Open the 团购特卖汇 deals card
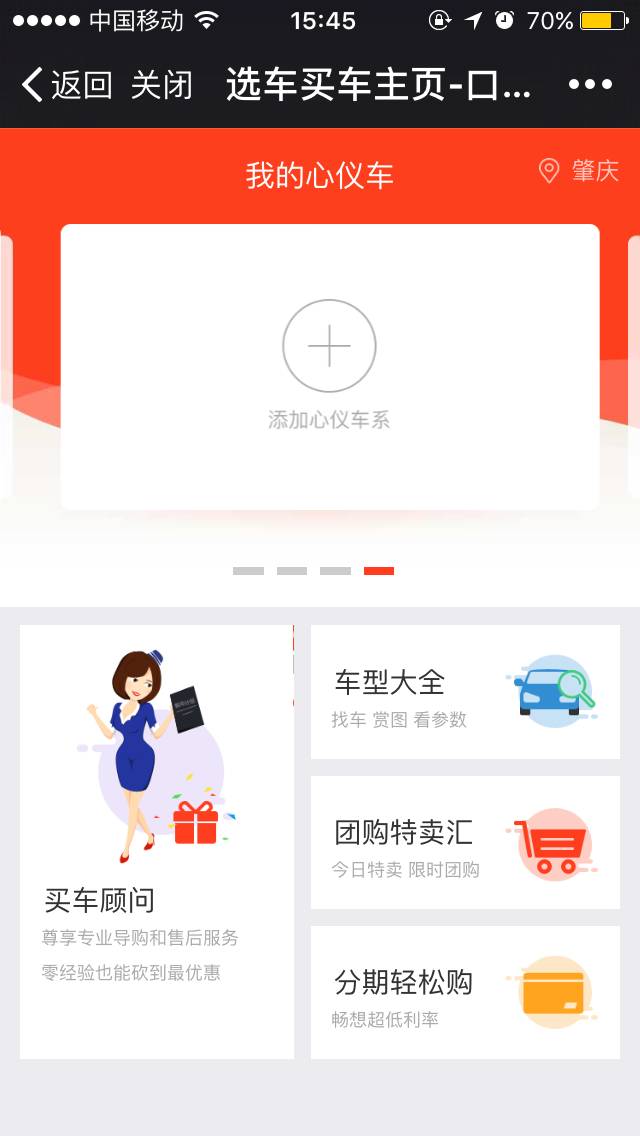This screenshot has height=1136, width=640. [x=465, y=842]
